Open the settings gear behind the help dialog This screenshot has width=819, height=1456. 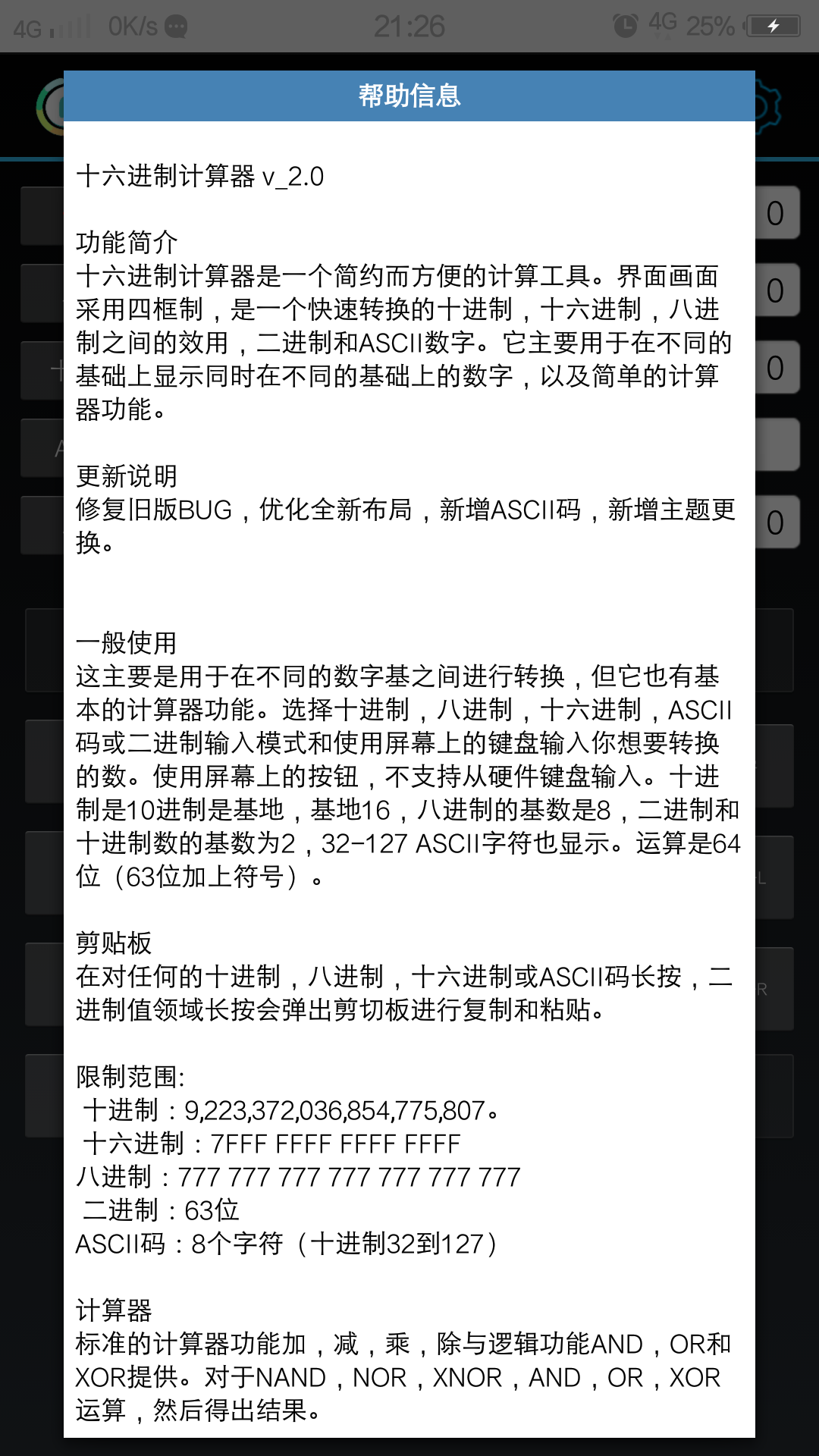tap(767, 106)
